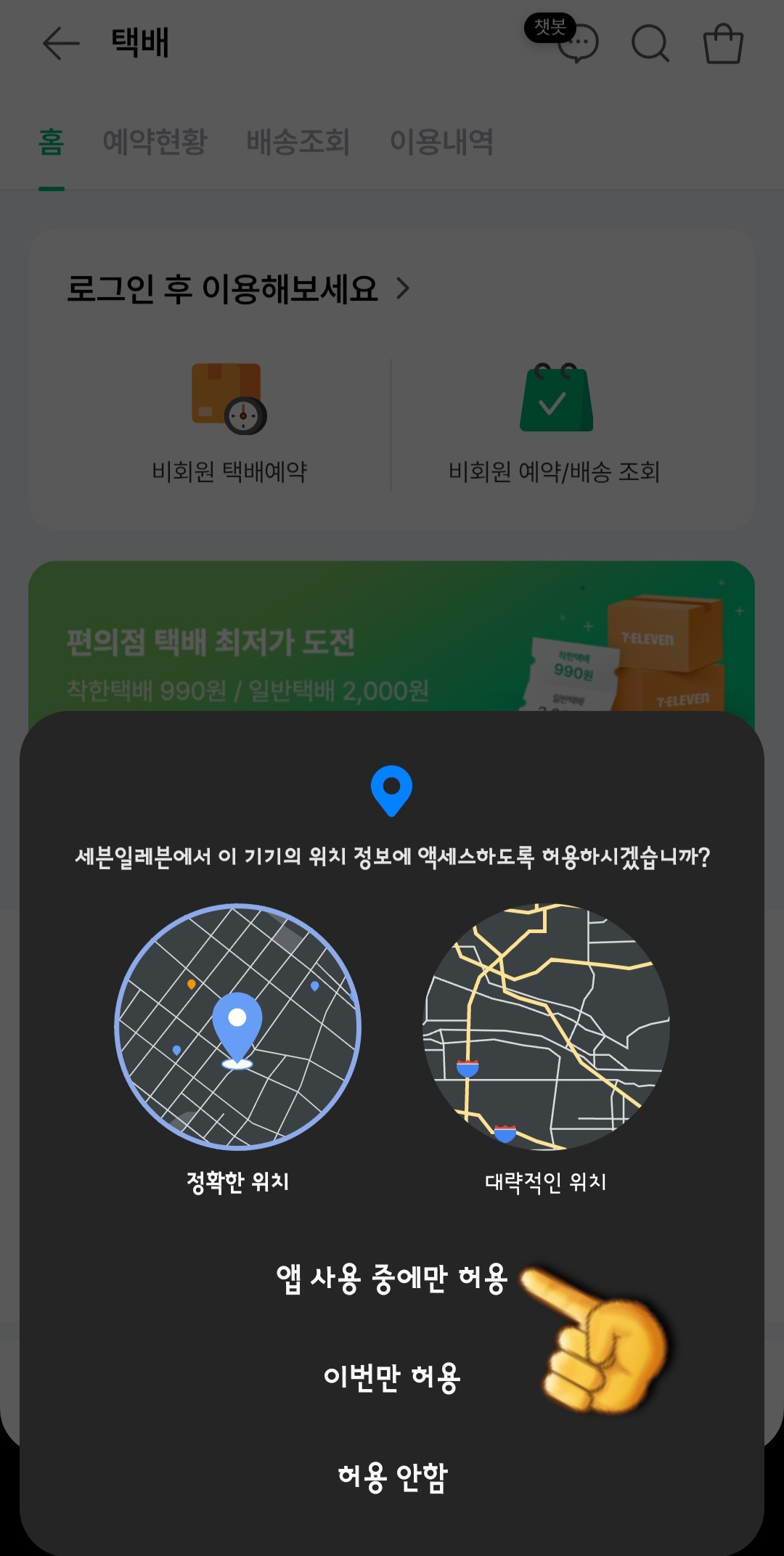
Task: Open the search magnifier
Action: (x=651, y=45)
